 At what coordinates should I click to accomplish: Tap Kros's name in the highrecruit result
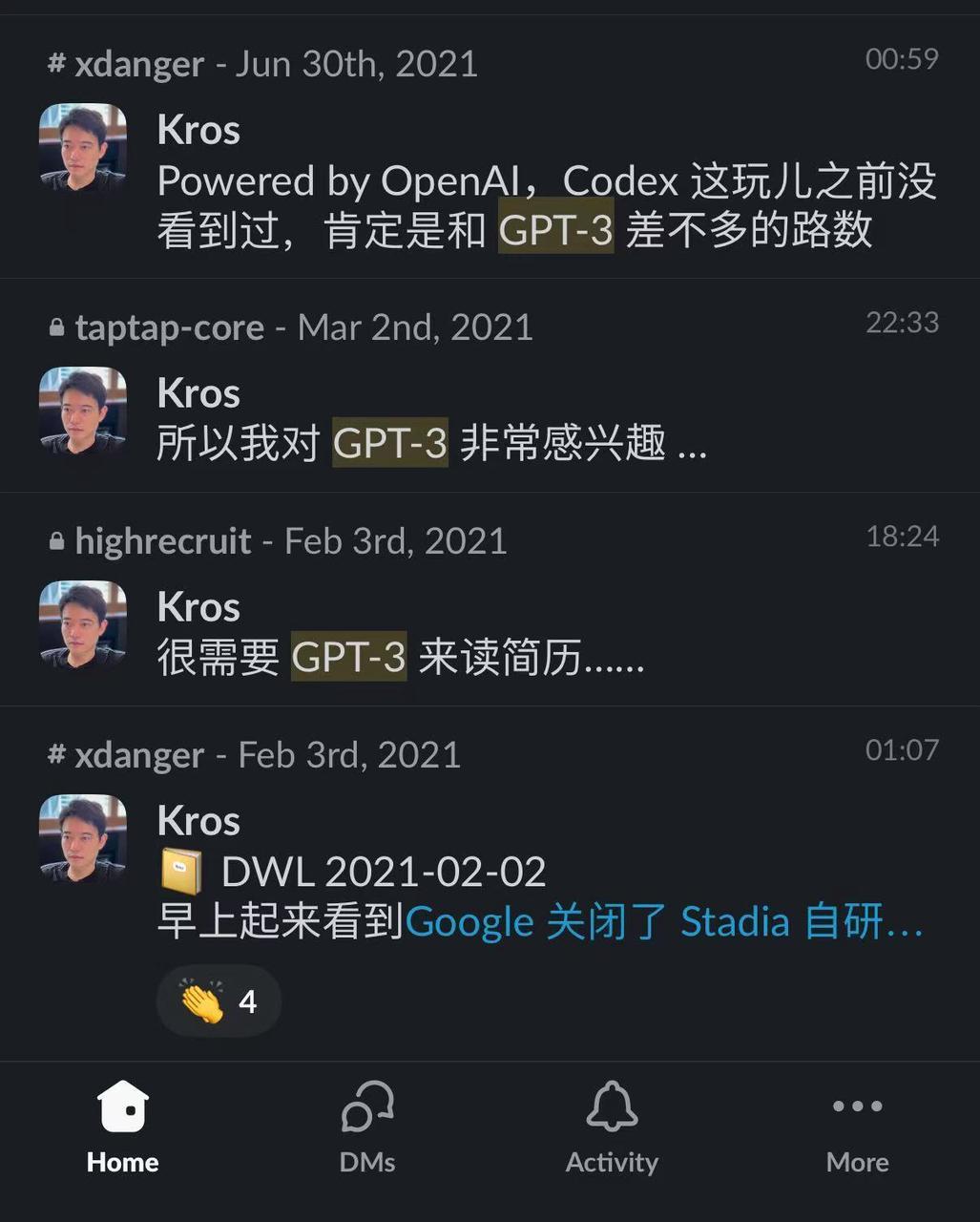coord(198,606)
